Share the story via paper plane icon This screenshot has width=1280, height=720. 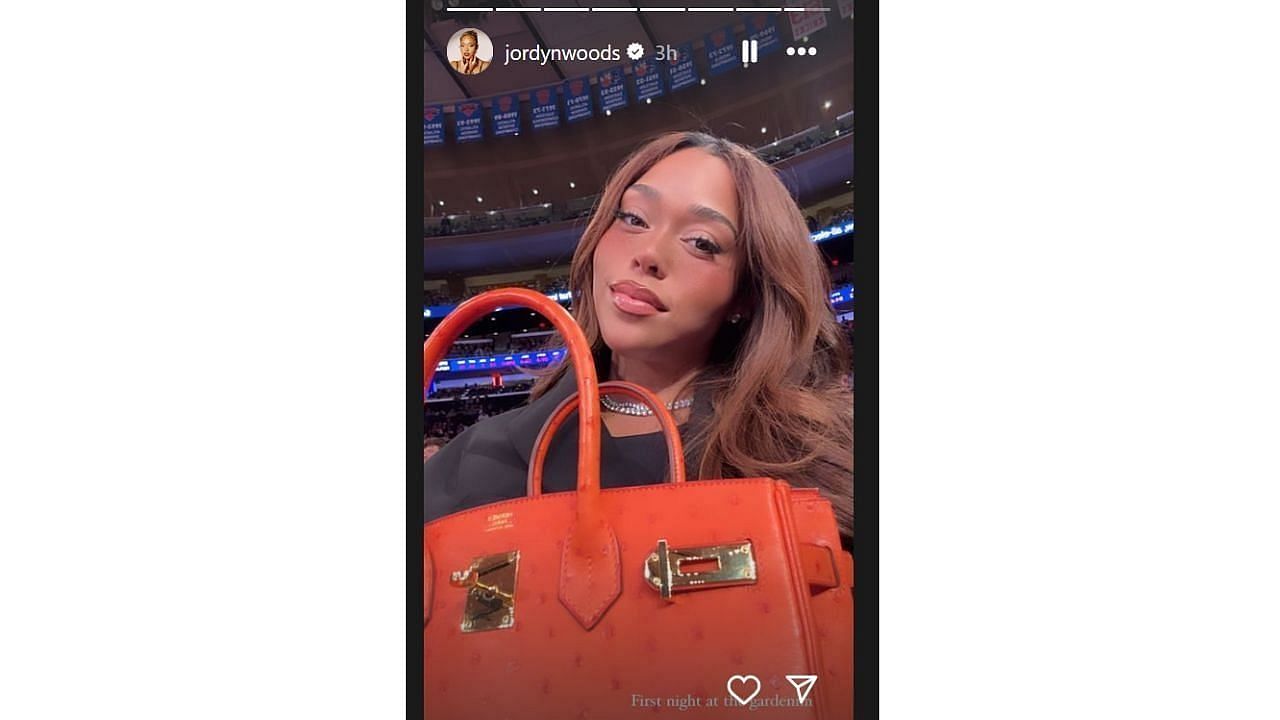801,688
